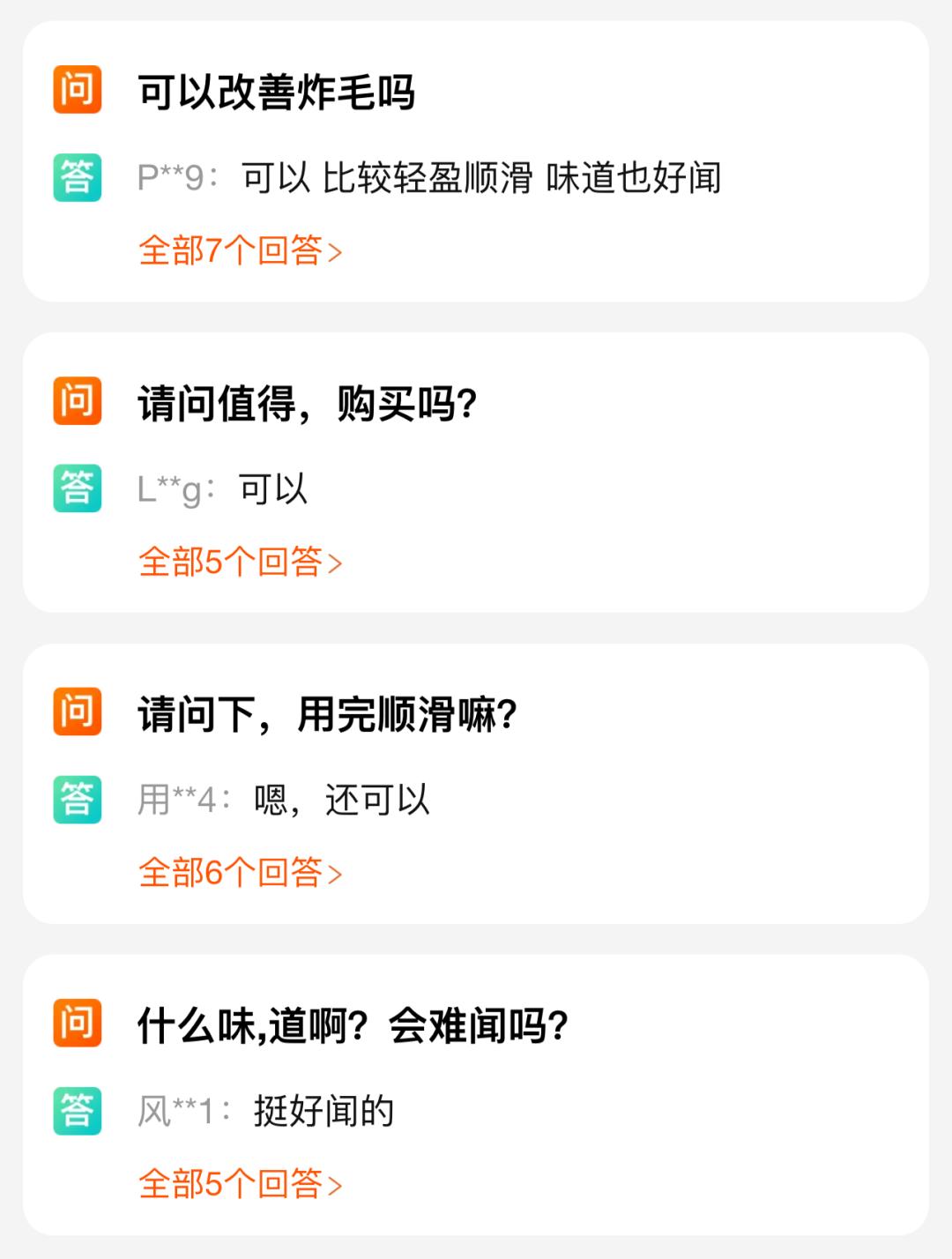Click the 问 icon beside 请问下，用完顺滑嘛

(x=78, y=712)
